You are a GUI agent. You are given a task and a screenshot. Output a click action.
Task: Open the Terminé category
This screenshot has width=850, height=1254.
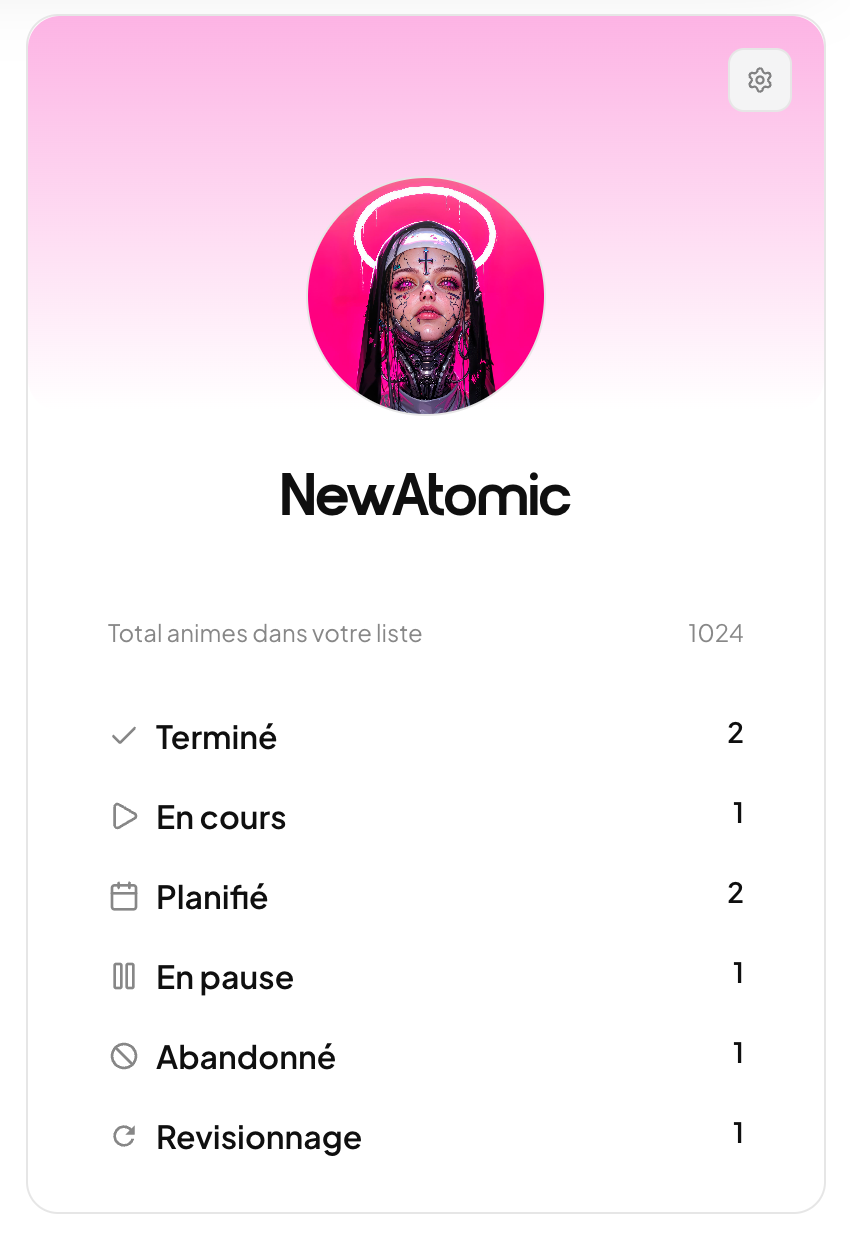coord(216,736)
